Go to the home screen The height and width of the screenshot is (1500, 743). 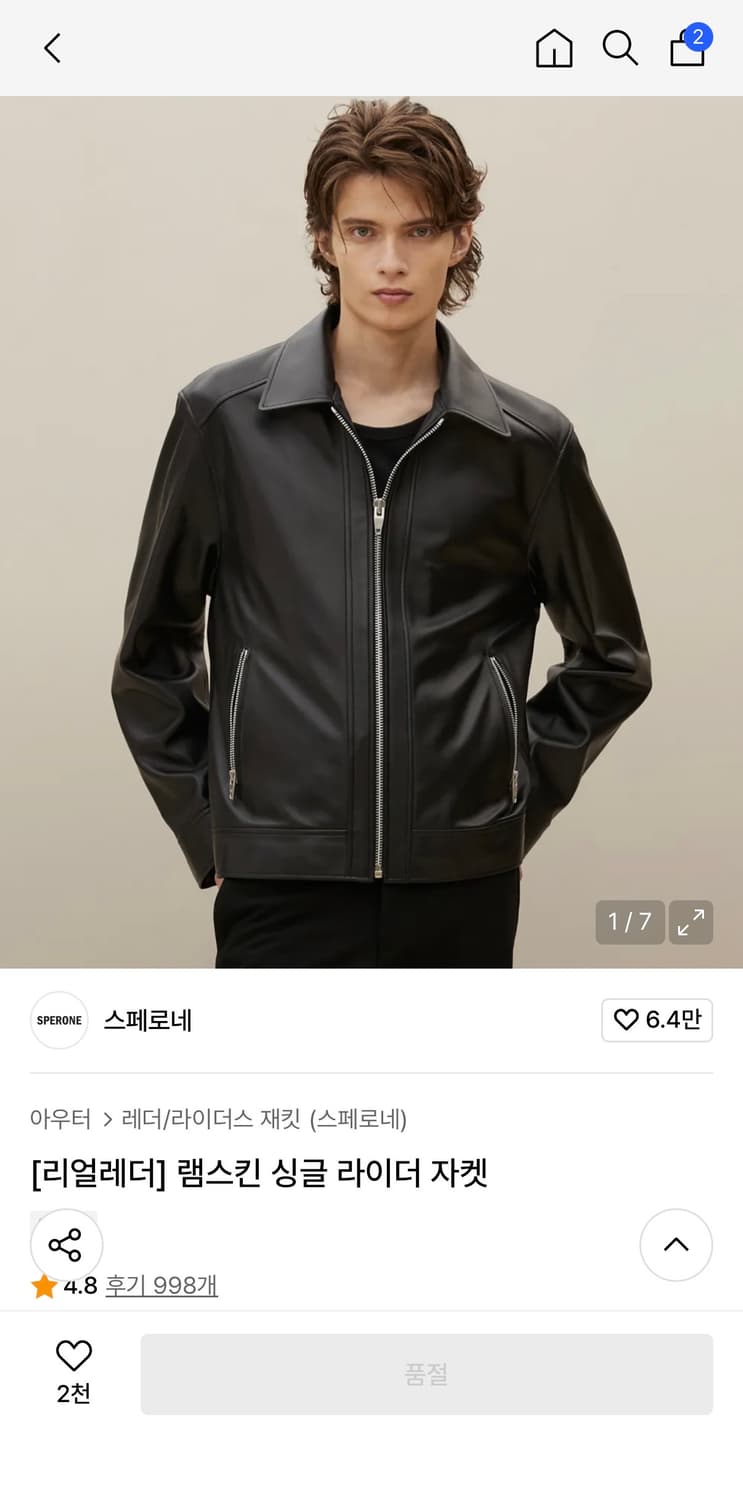(x=554, y=47)
